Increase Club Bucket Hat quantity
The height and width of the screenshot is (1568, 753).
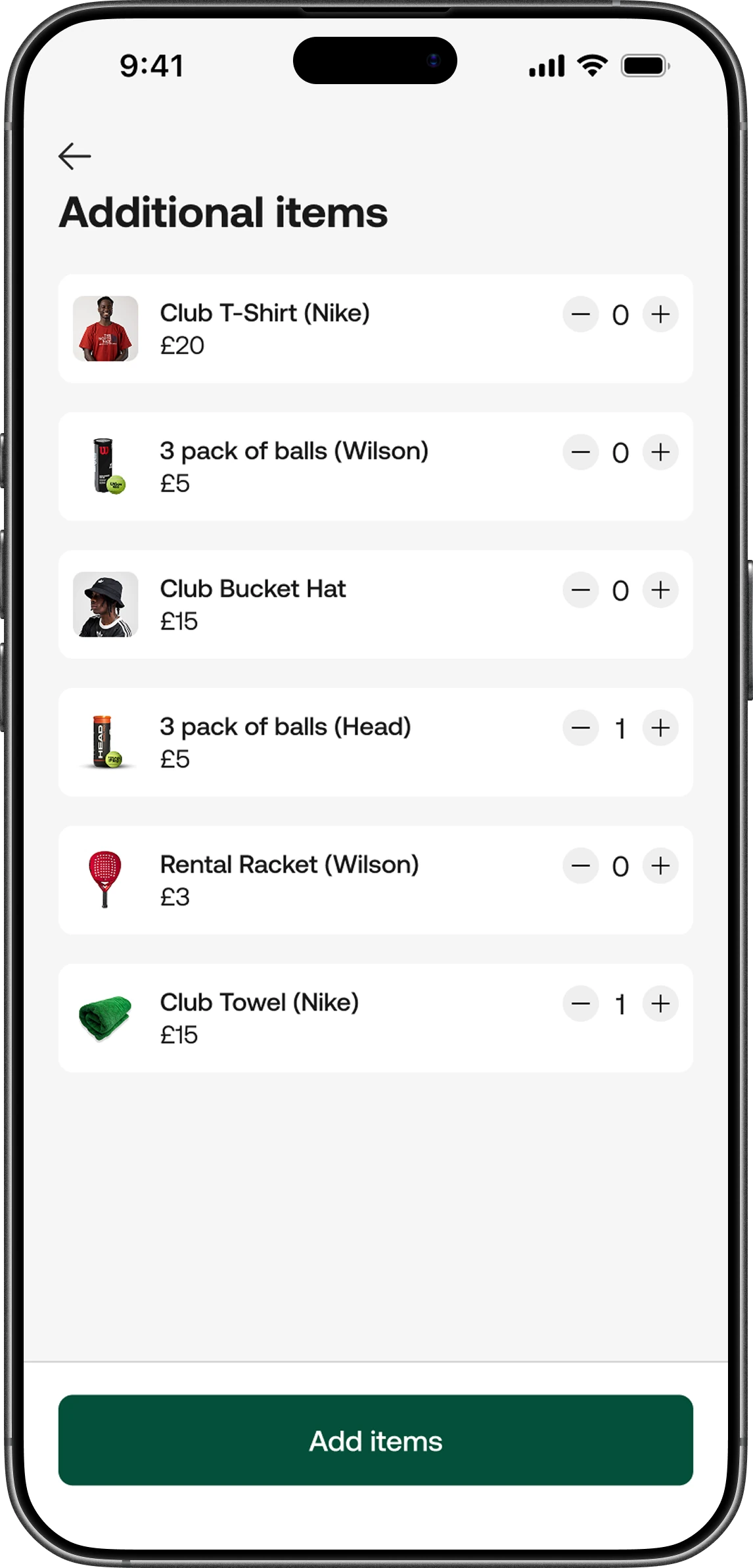pos(660,590)
